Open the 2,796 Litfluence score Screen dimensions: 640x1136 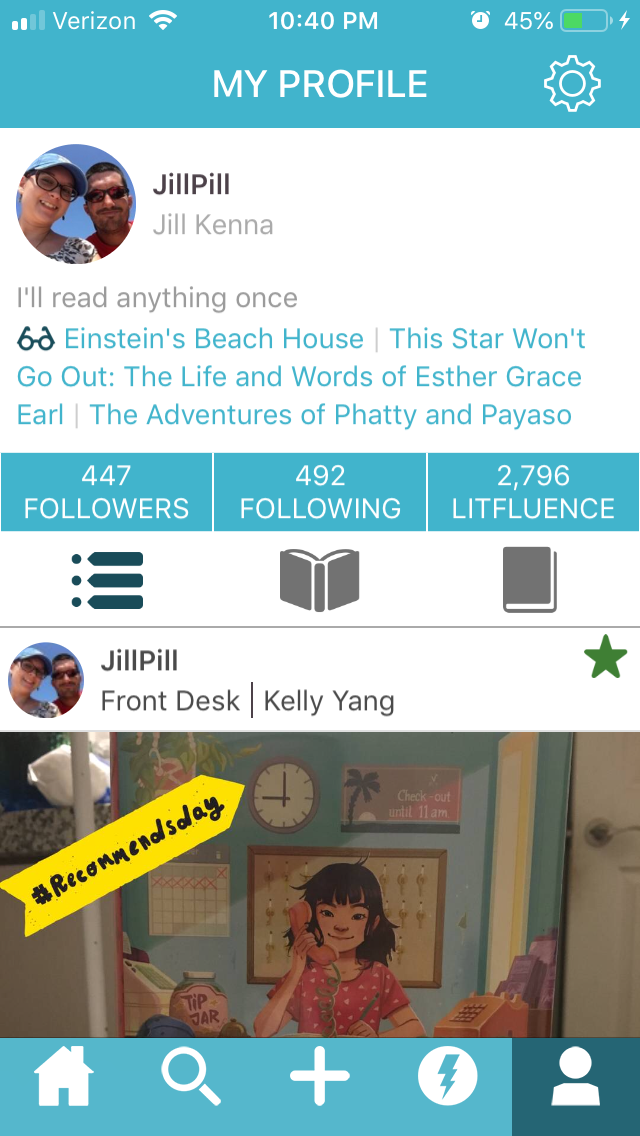tap(533, 492)
